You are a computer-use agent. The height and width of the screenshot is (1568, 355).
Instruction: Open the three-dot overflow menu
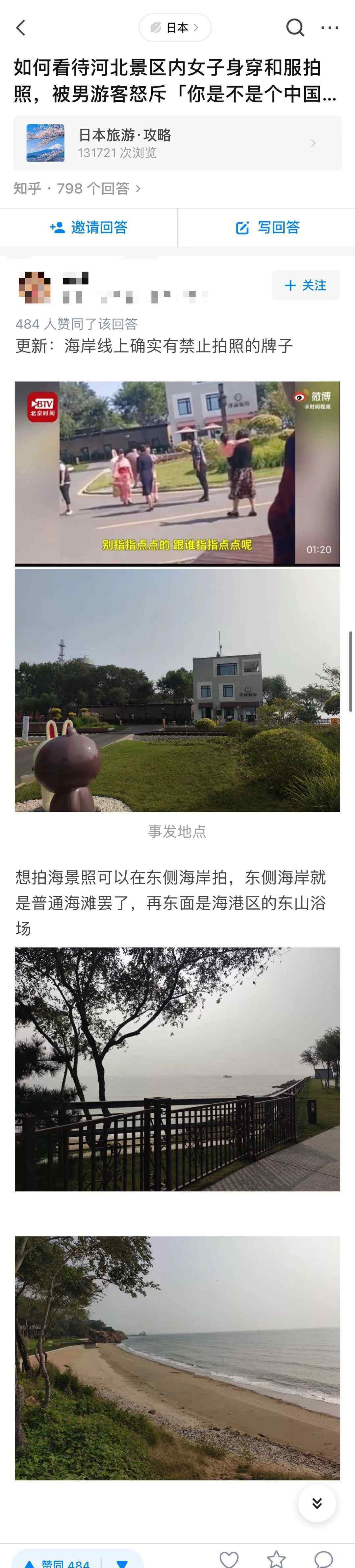[329, 28]
